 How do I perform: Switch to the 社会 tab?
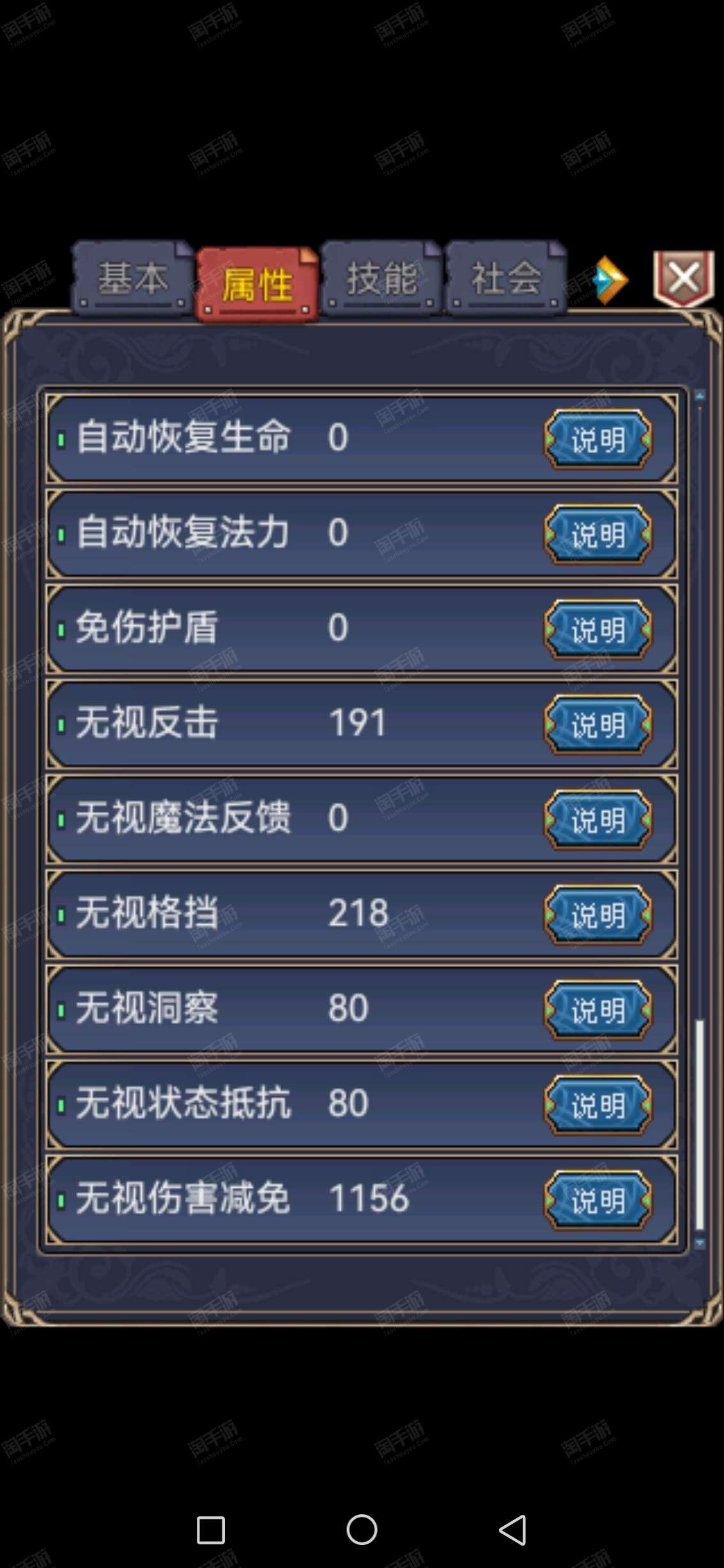coord(506,279)
